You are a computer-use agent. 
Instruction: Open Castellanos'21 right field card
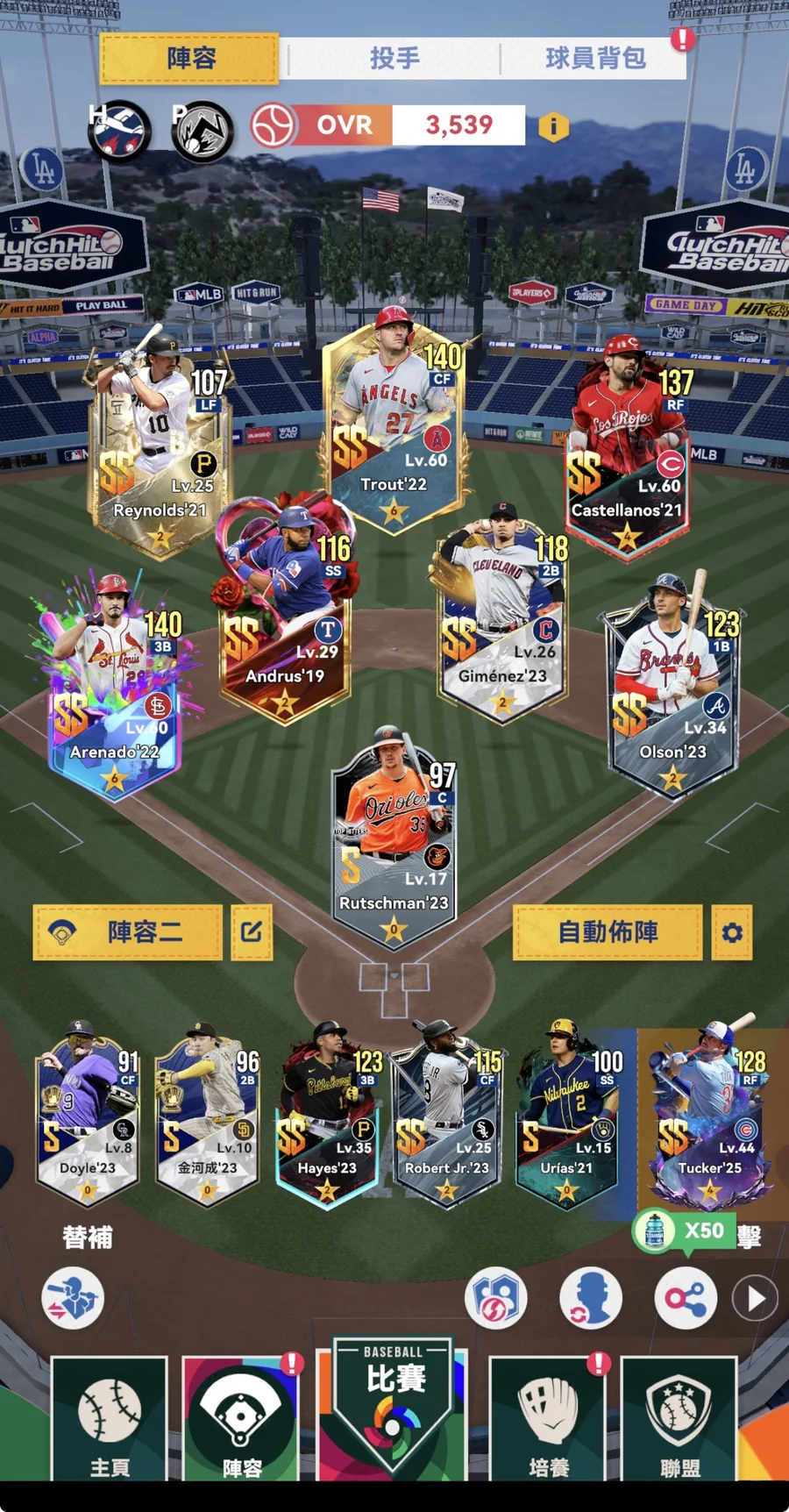[x=627, y=447]
